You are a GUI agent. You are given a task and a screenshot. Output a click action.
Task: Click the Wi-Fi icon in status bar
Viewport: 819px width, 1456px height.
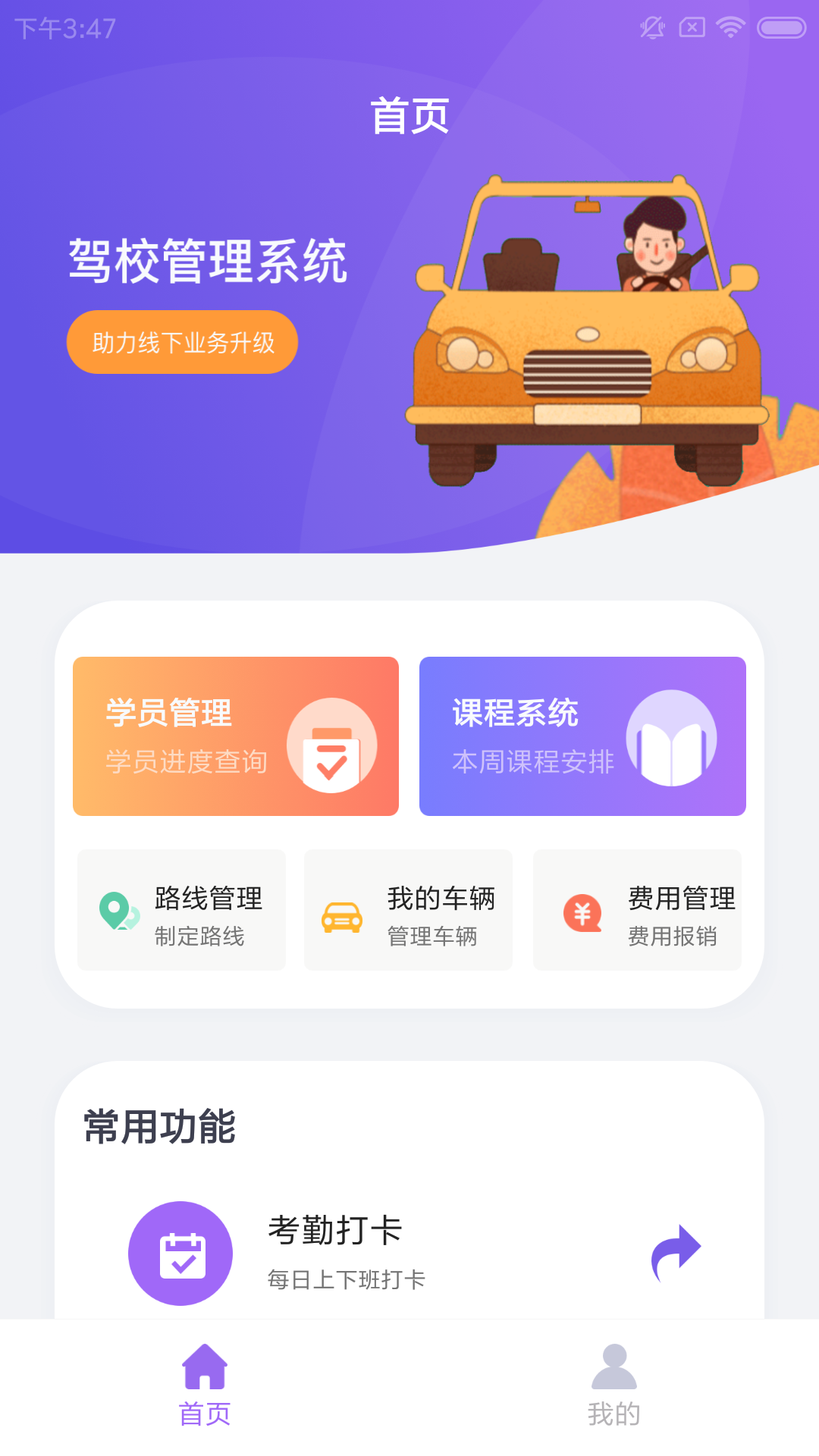coord(729,27)
